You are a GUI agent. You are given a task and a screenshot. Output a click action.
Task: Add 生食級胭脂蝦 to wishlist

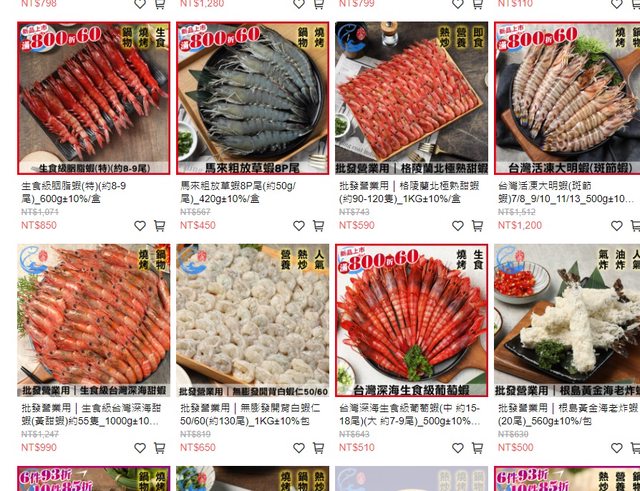point(140,226)
